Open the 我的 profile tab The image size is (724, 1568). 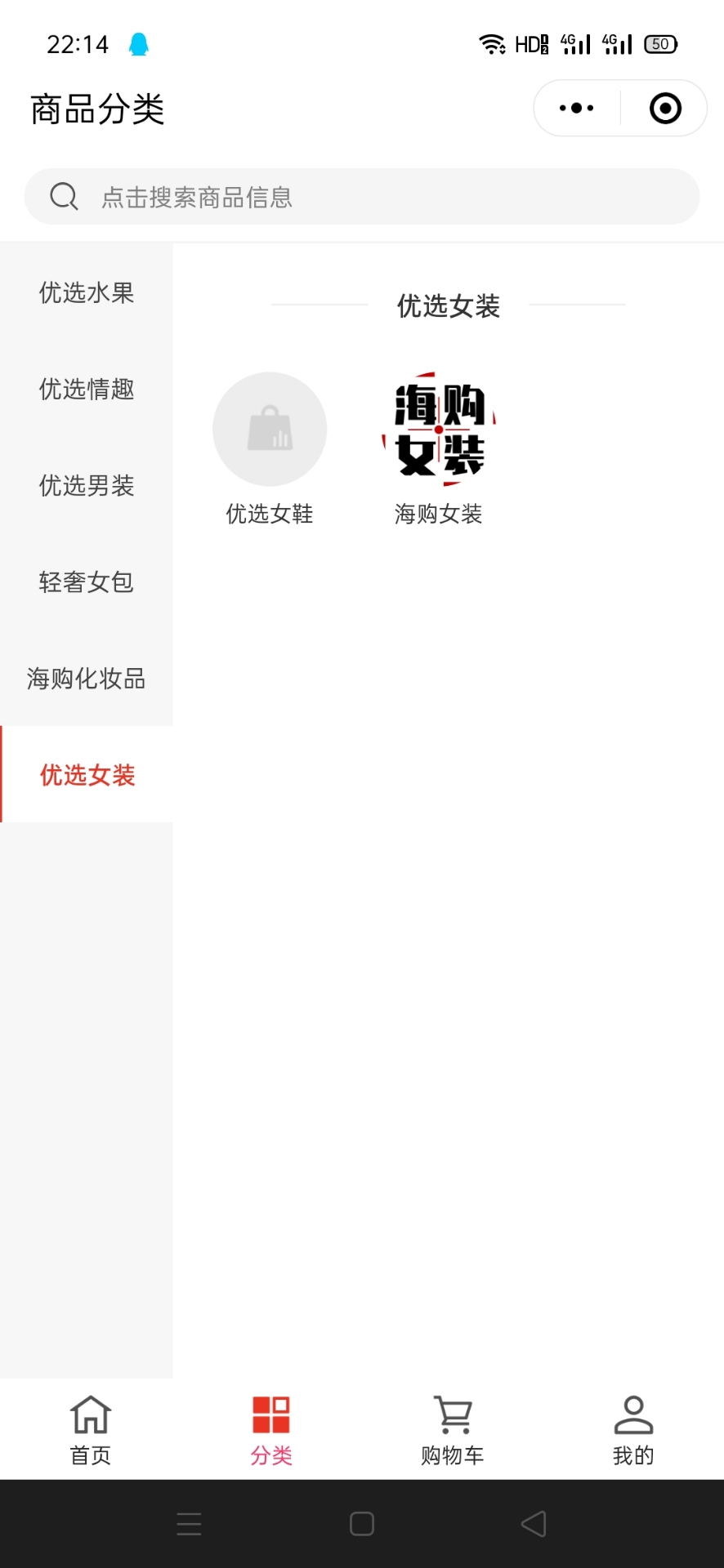point(633,1429)
